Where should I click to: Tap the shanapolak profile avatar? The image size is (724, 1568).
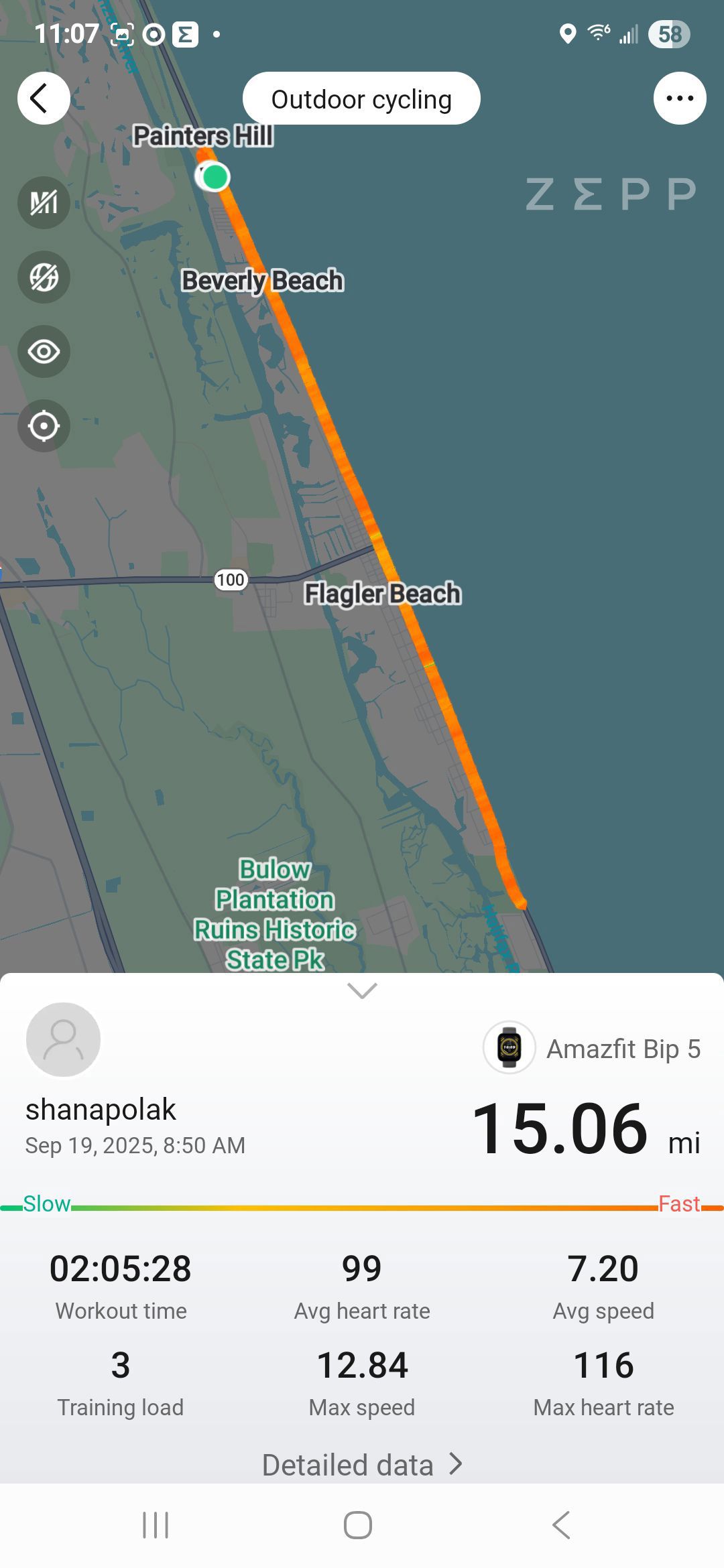63,1039
